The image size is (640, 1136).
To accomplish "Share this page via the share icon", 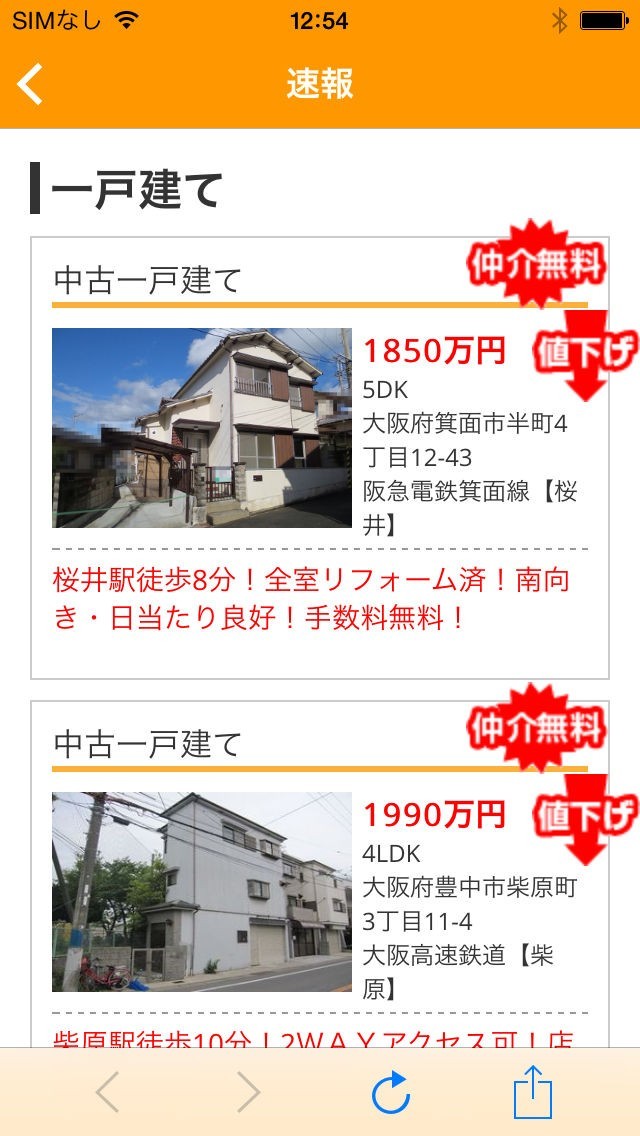I will [532, 1093].
